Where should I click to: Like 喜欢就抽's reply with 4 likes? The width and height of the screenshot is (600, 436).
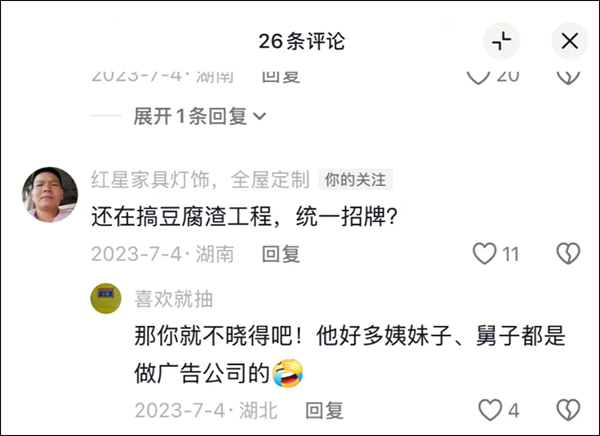pyautogui.click(x=490, y=410)
